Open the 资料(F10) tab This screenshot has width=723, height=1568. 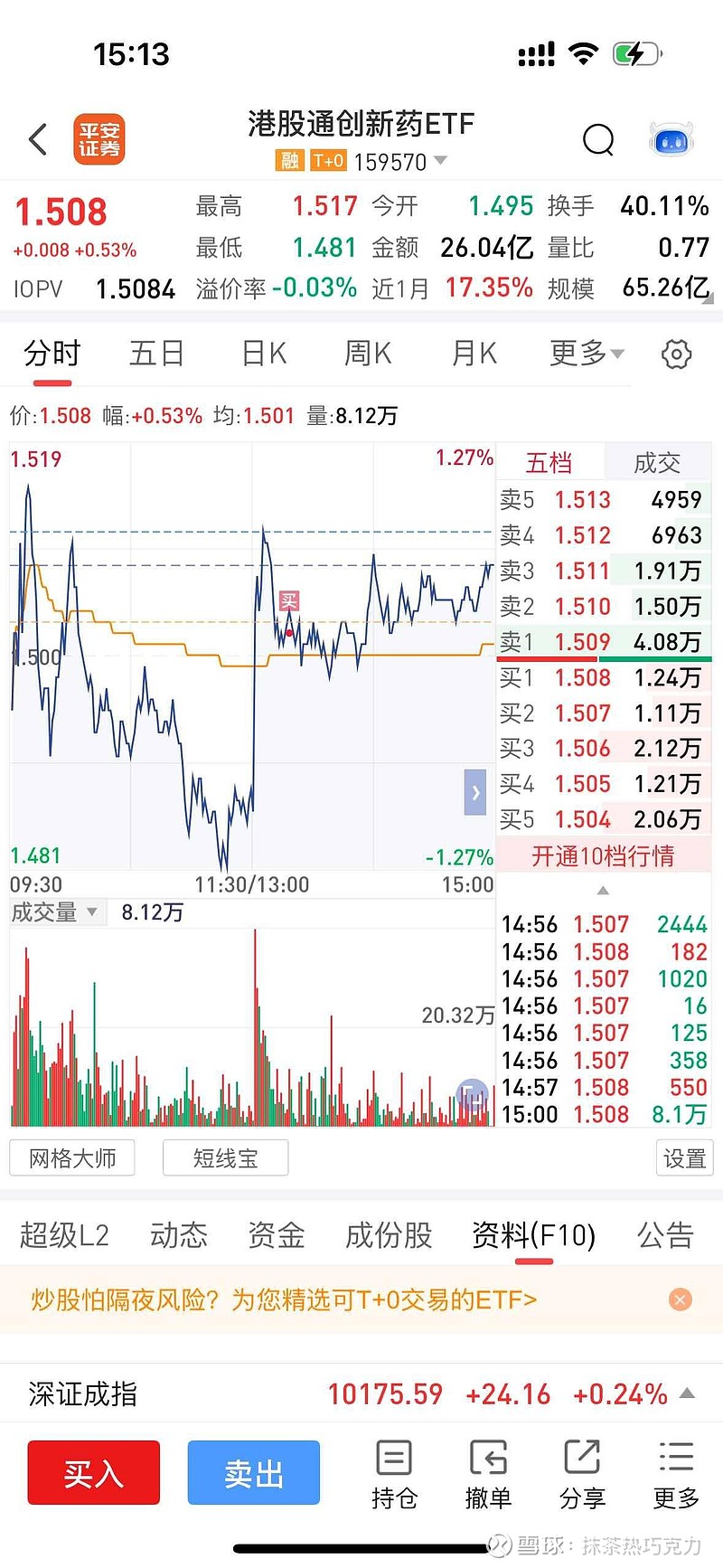tap(534, 1235)
